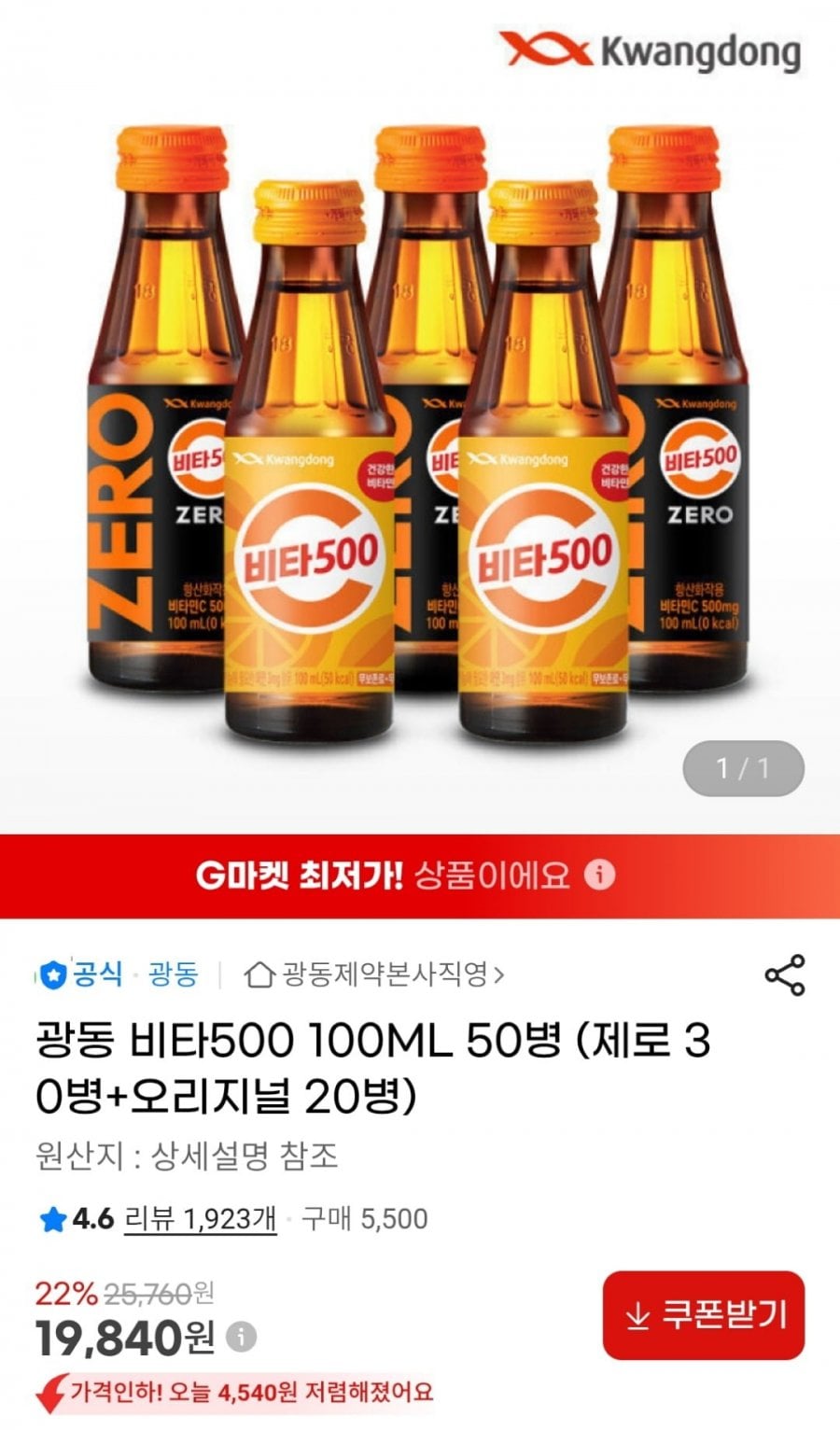Viewport: 840px width, 1430px height.
Task: Tap the info icon next to 19,840원
Action: pos(241,1337)
